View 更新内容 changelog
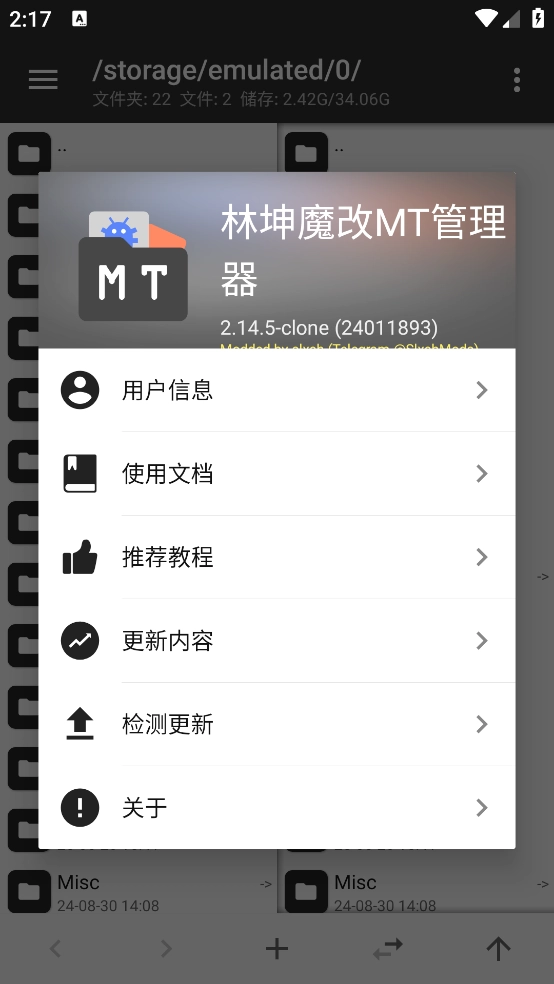This screenshot has width=554, height=984. pos(277,640)
